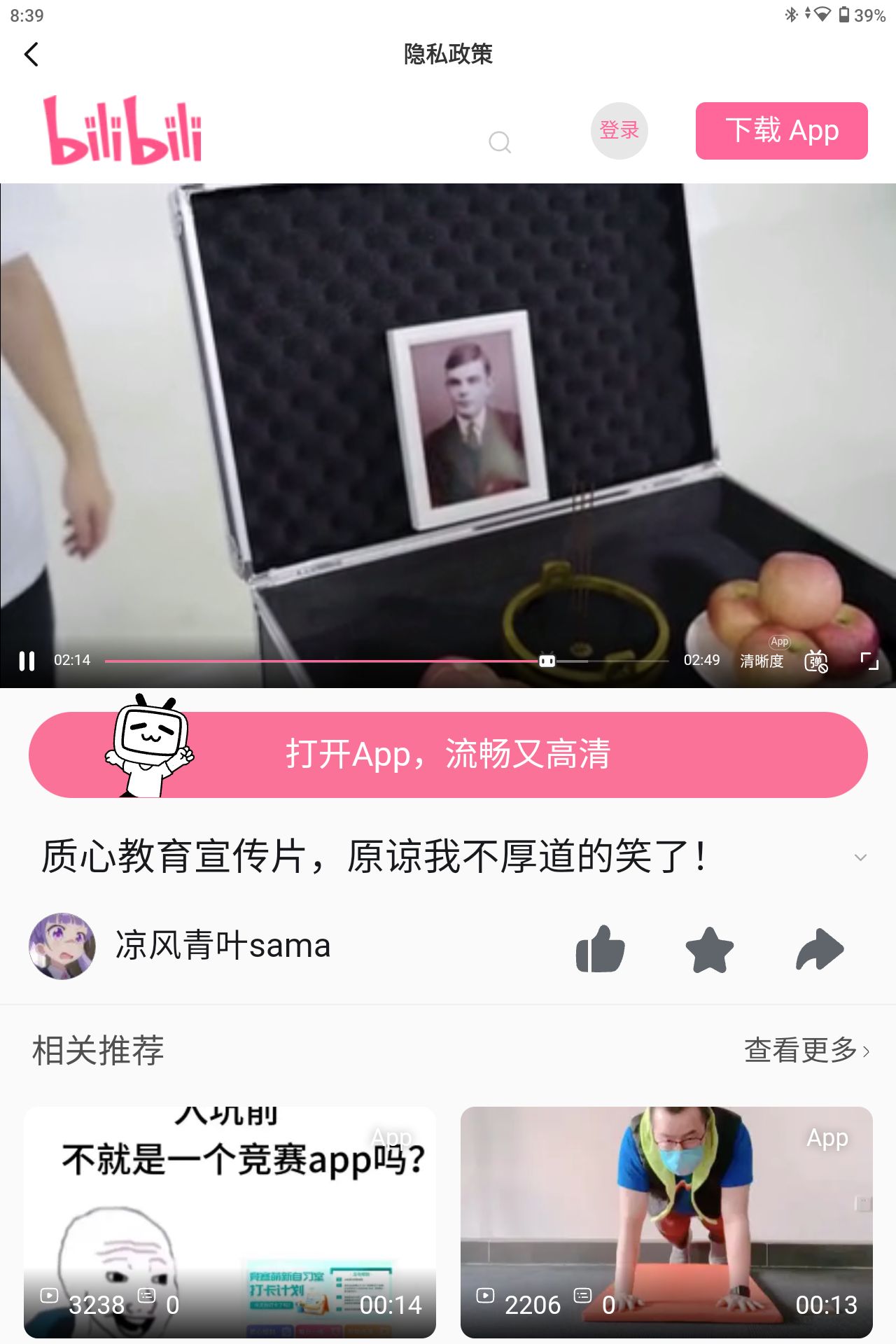
Task: Tap the 登录 login button
Action: coord(619,130)
